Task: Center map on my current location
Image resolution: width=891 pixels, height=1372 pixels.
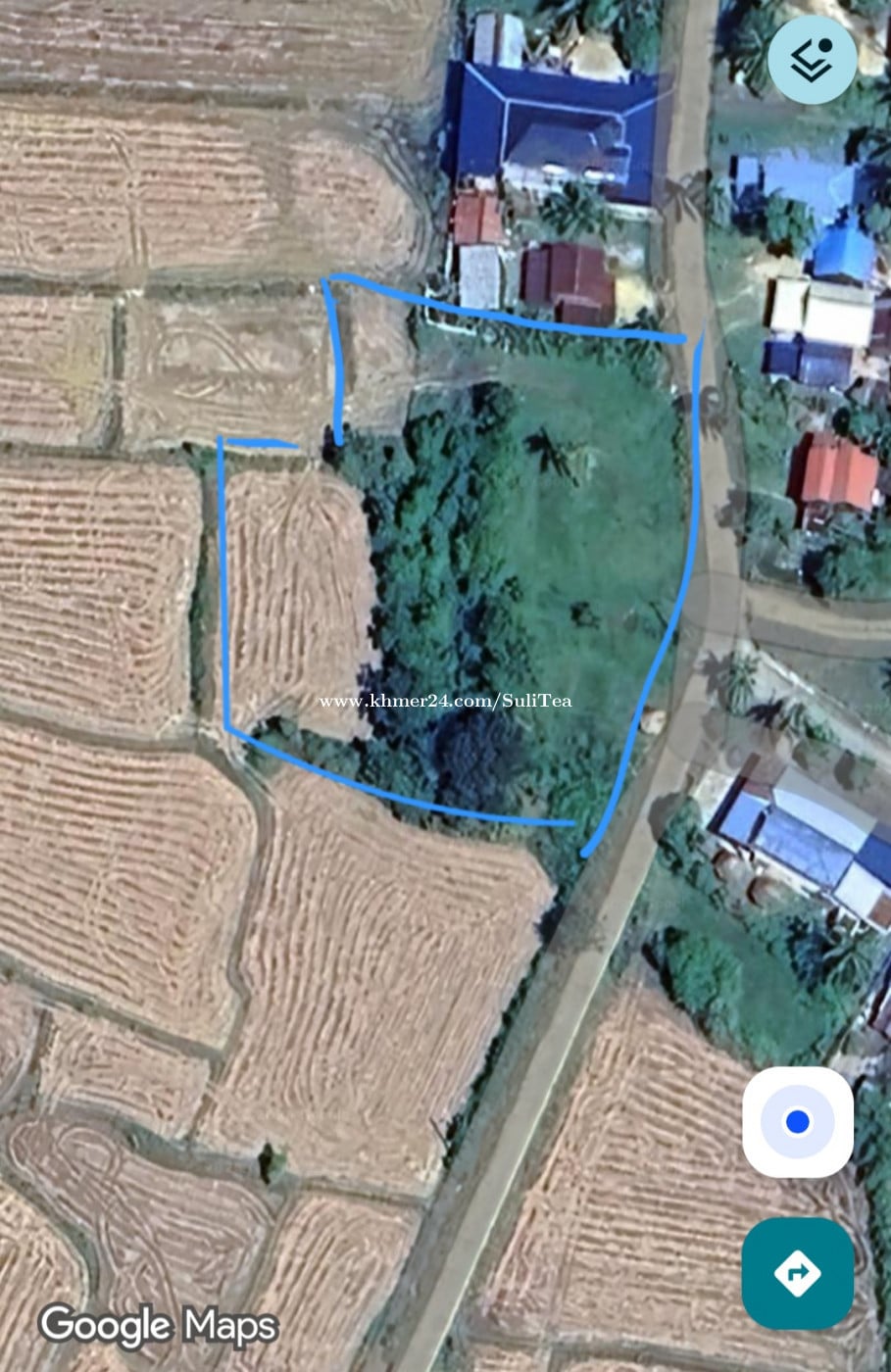Action: pyautogui.click(x=798, y=1122)
